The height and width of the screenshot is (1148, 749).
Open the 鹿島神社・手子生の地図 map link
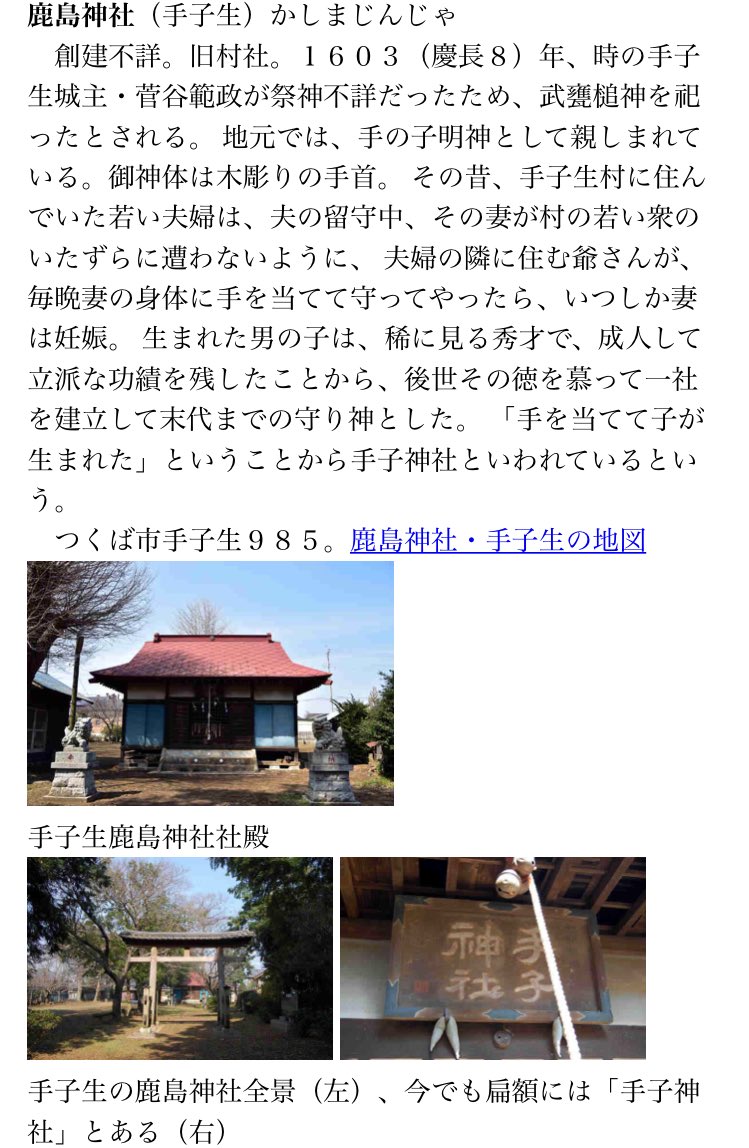(497, 541)
